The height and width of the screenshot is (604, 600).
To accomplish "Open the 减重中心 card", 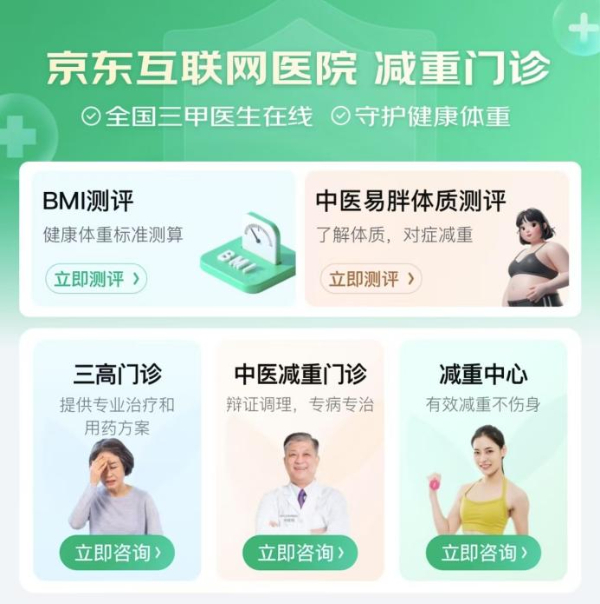I will click(483, 440).
